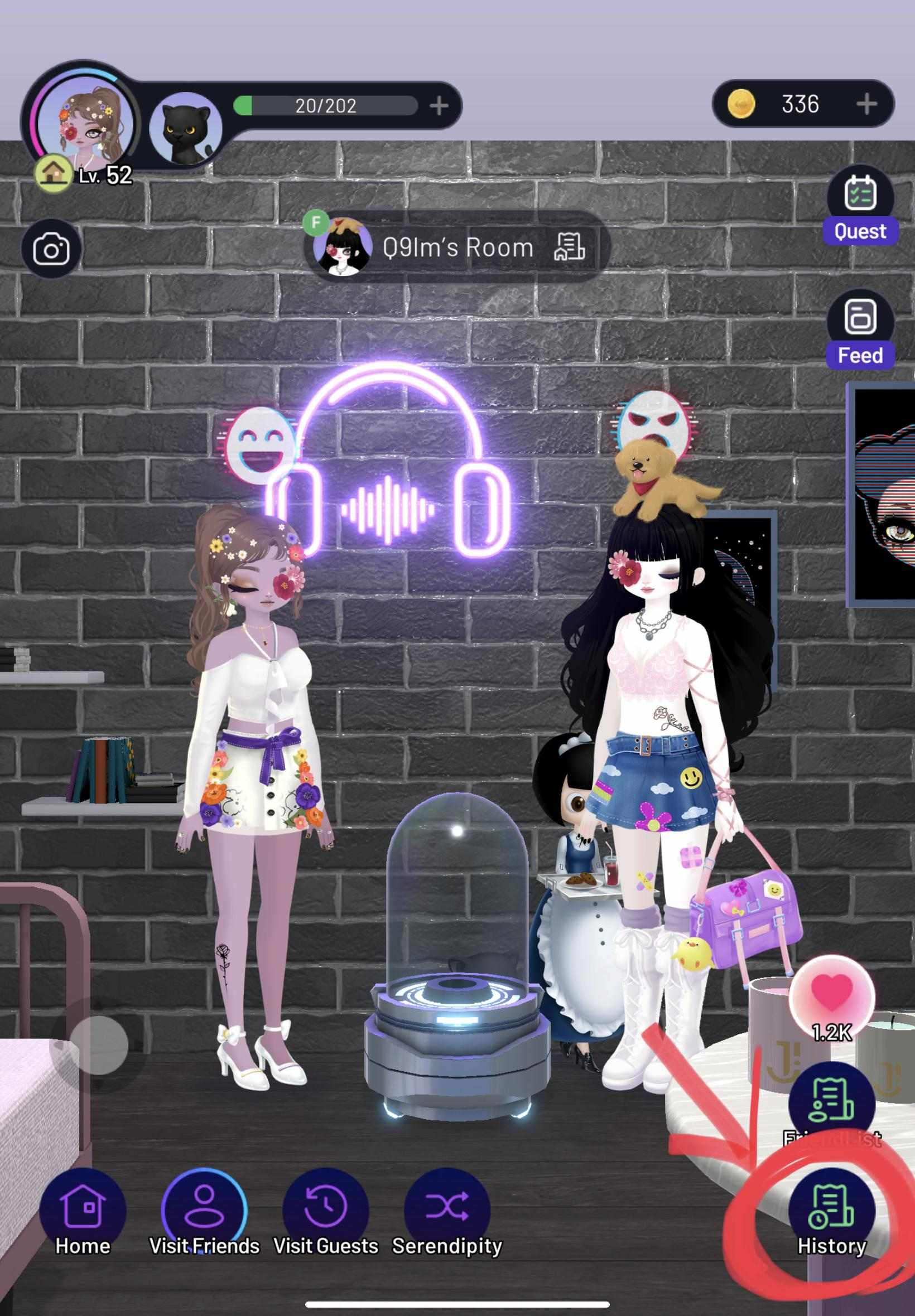Tap Visit Friends
915x1316 pixels.
[204, 1205]
